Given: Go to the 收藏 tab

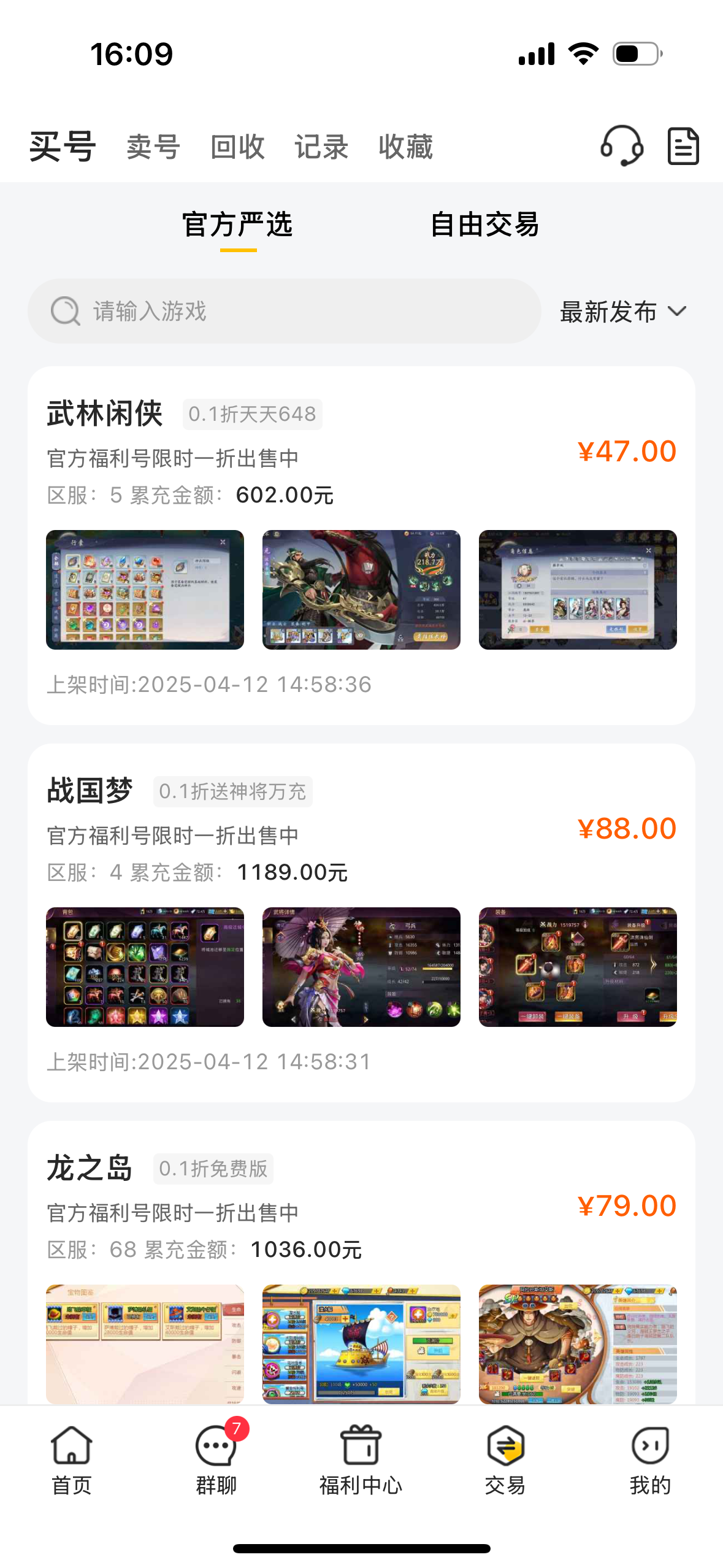Looking at the screenshot, I should (405, 147).
